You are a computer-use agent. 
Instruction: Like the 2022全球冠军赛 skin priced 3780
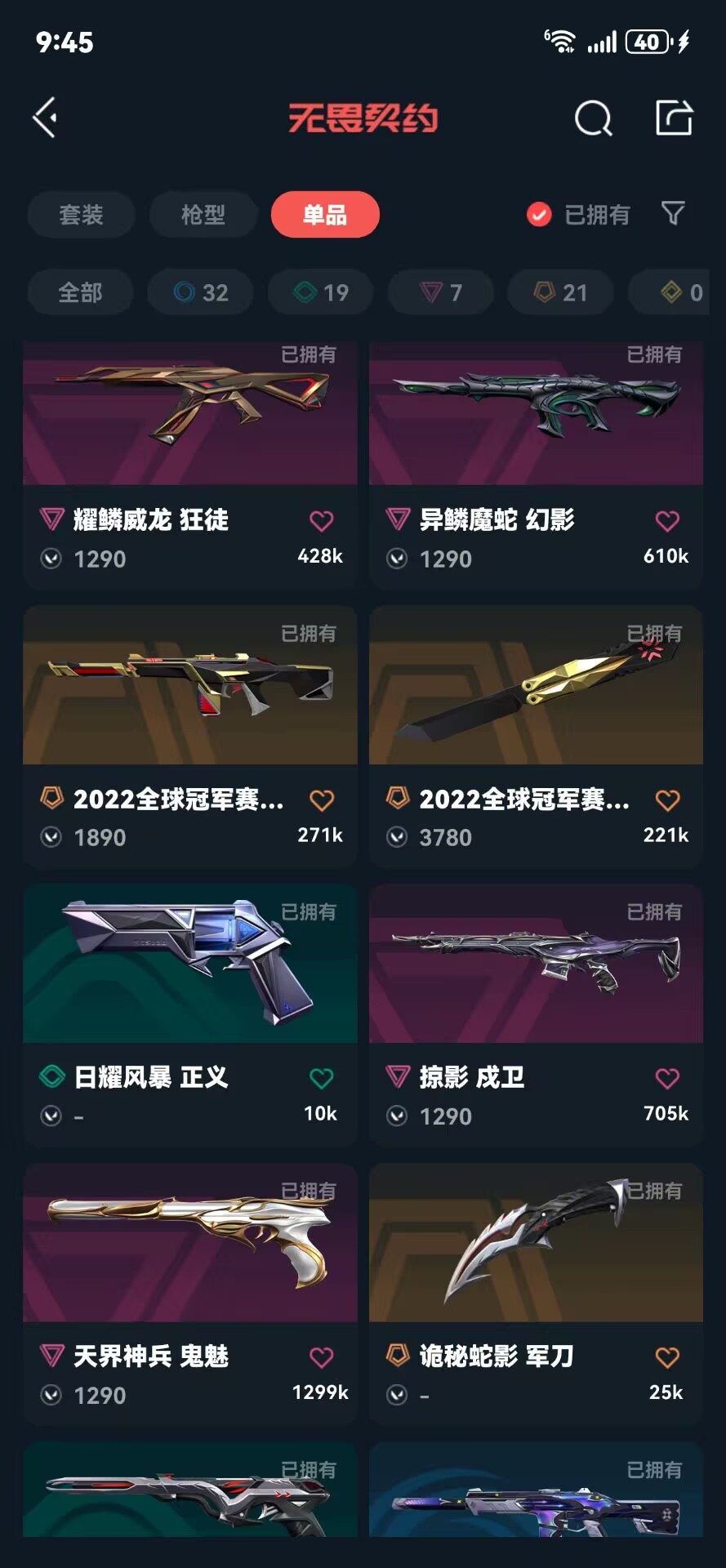click(667, 800)
